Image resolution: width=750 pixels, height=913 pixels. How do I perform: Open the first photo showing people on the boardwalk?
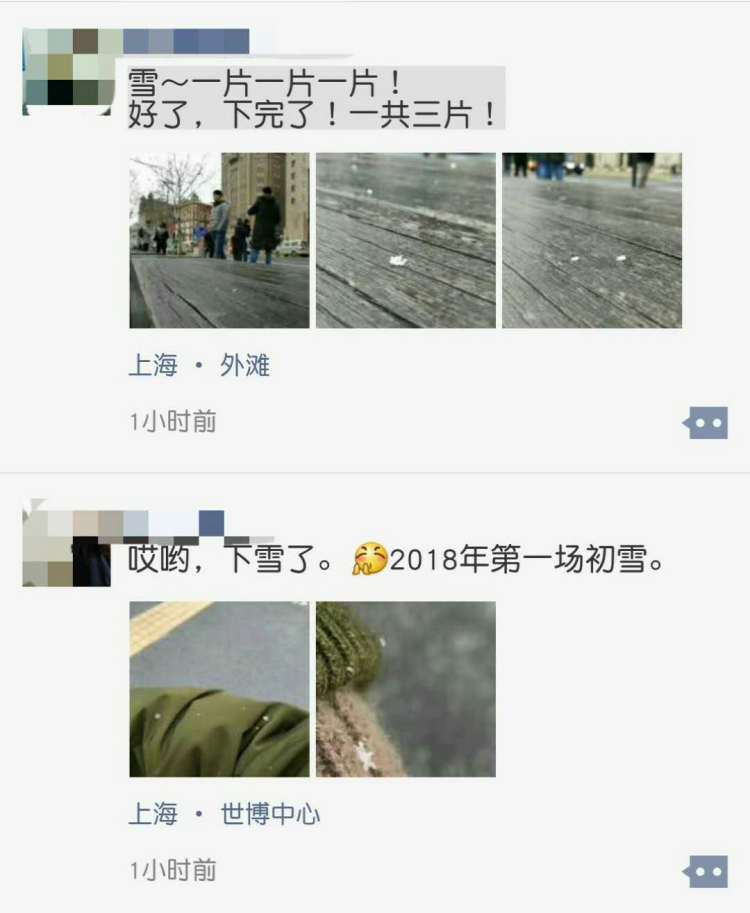(x=219, y=240)
